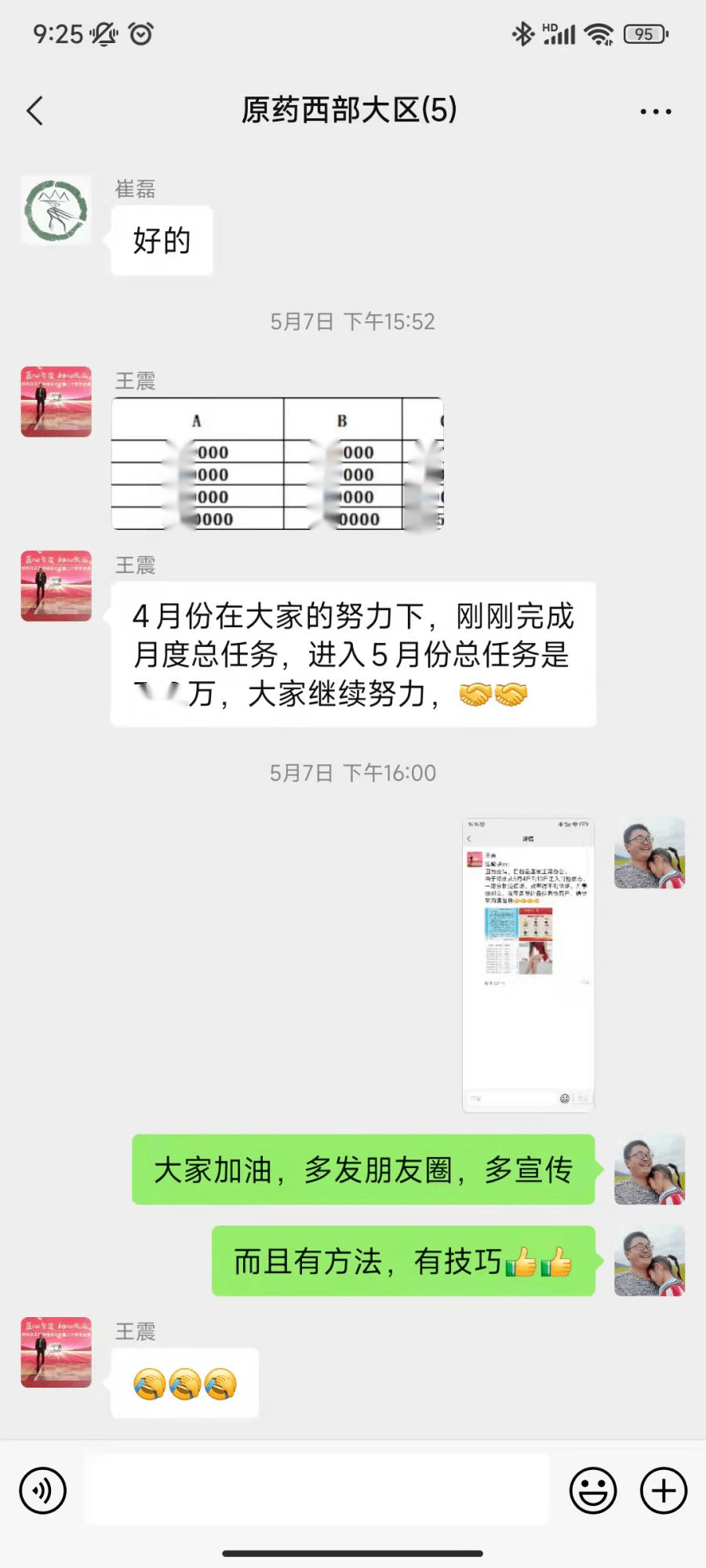Image resolution: width=706 pixels, height=1568 pixels.
Task: Open the plus attachment menu
Action: 664,1490
